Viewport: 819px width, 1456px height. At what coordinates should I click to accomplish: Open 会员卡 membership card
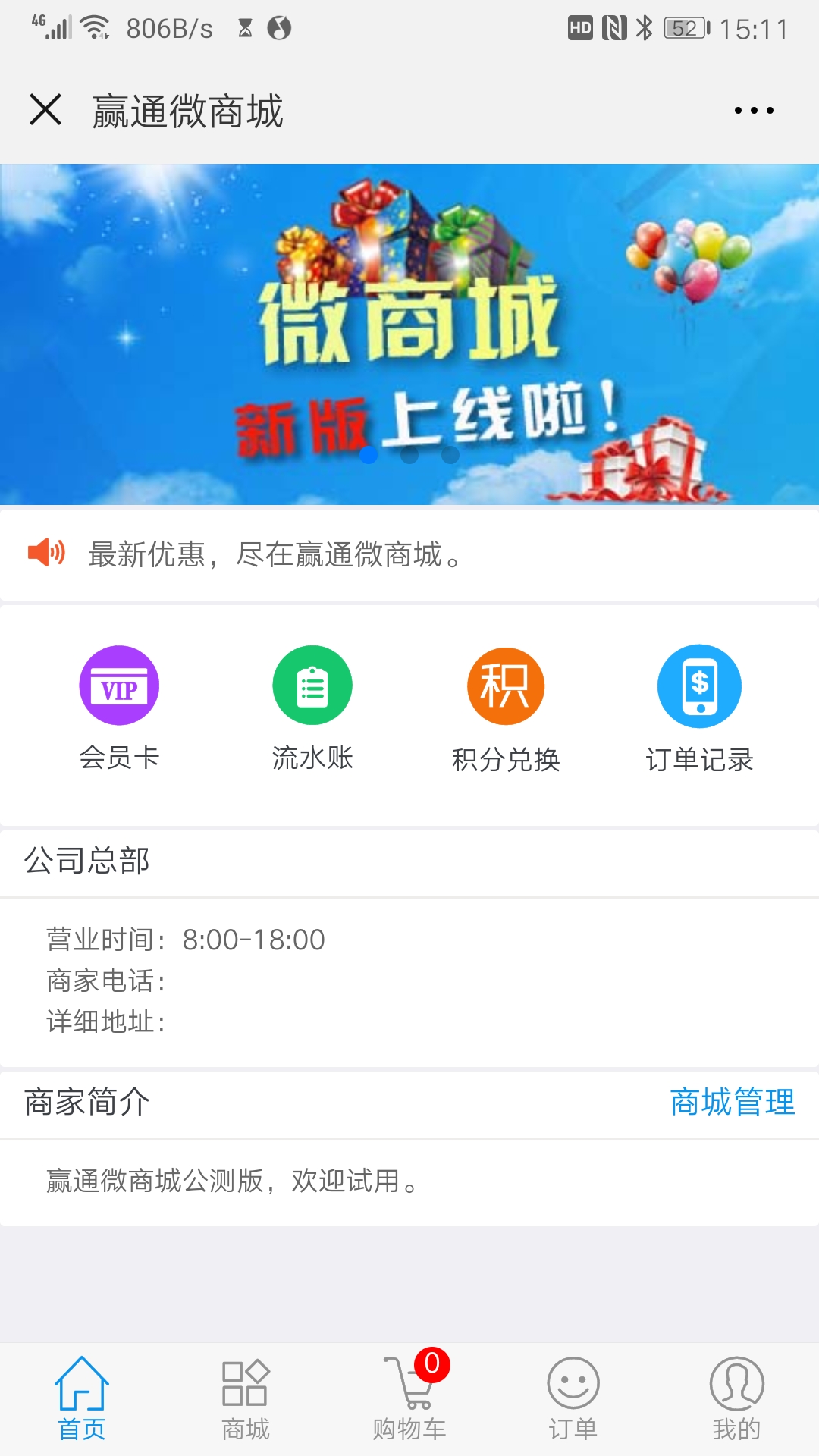pyautogui.click(x=119, y=705)
